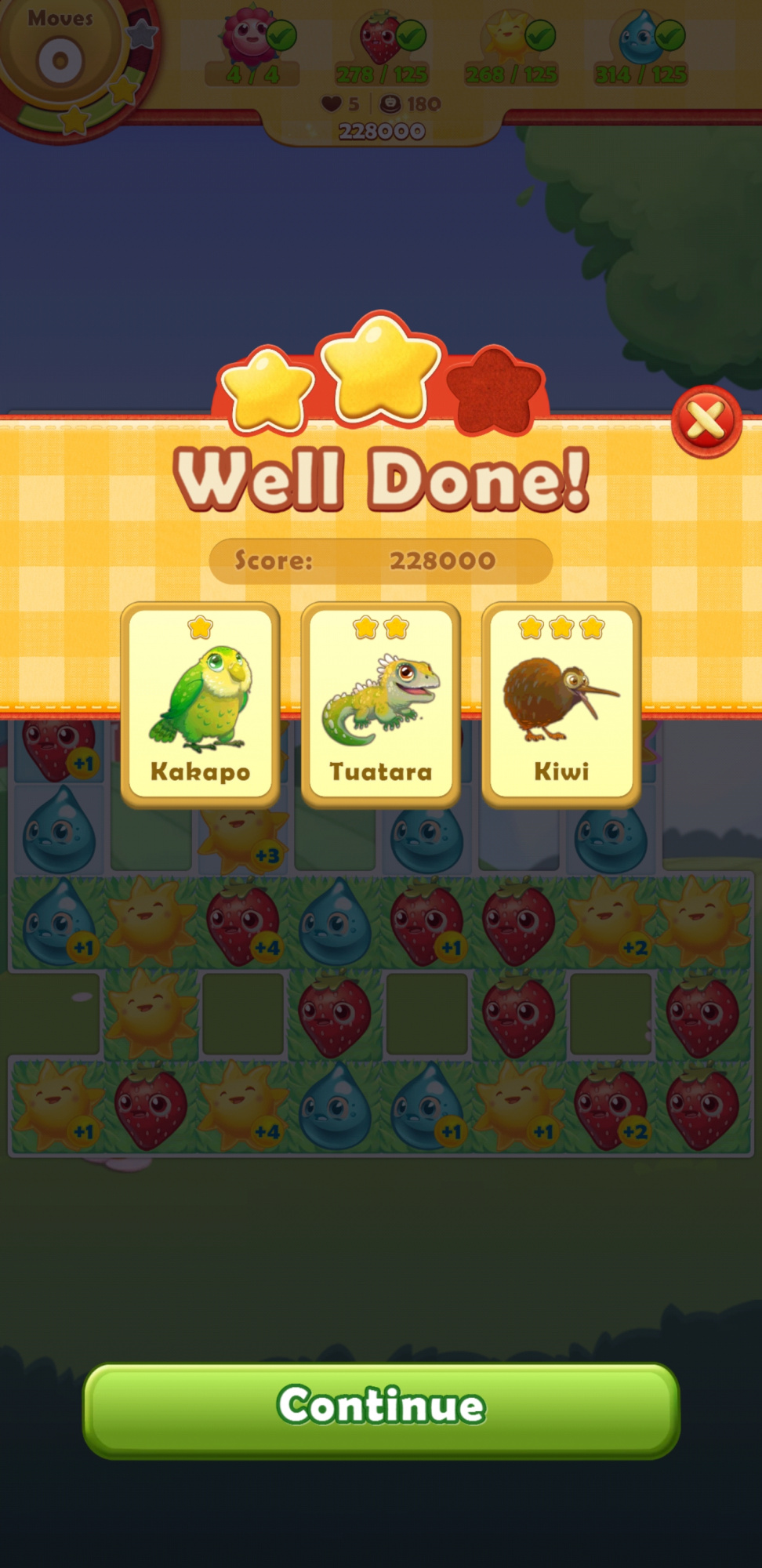Screen dimensions: 762x1568
Task: View the Kiwi card
Action: [561, 704]
